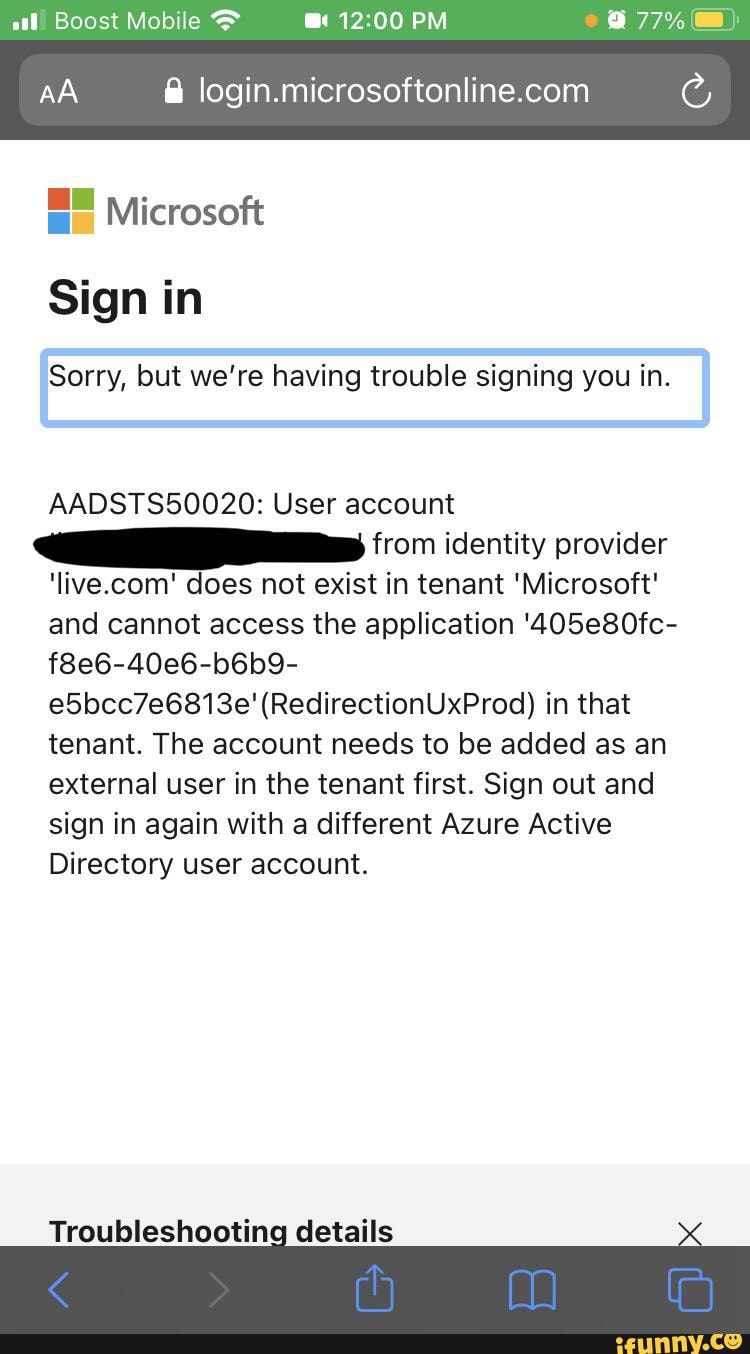Tap the grayed forward navigation chevron
This screenshot has width=750, height=1354.
click(217, 1289)
